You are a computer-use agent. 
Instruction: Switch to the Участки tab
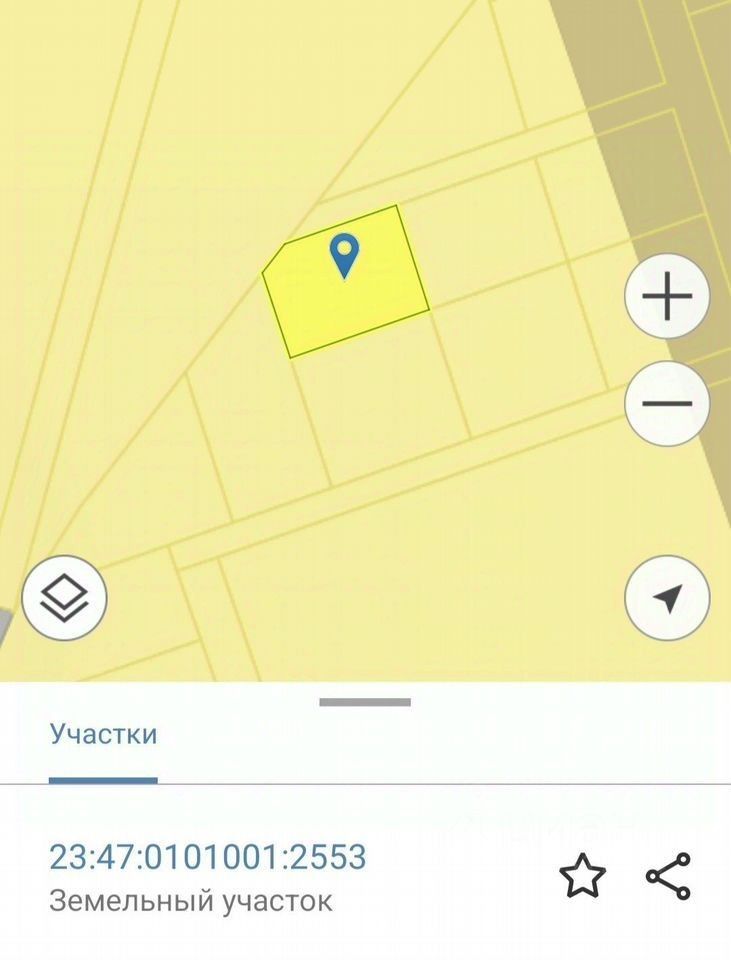tap(103, 734)
